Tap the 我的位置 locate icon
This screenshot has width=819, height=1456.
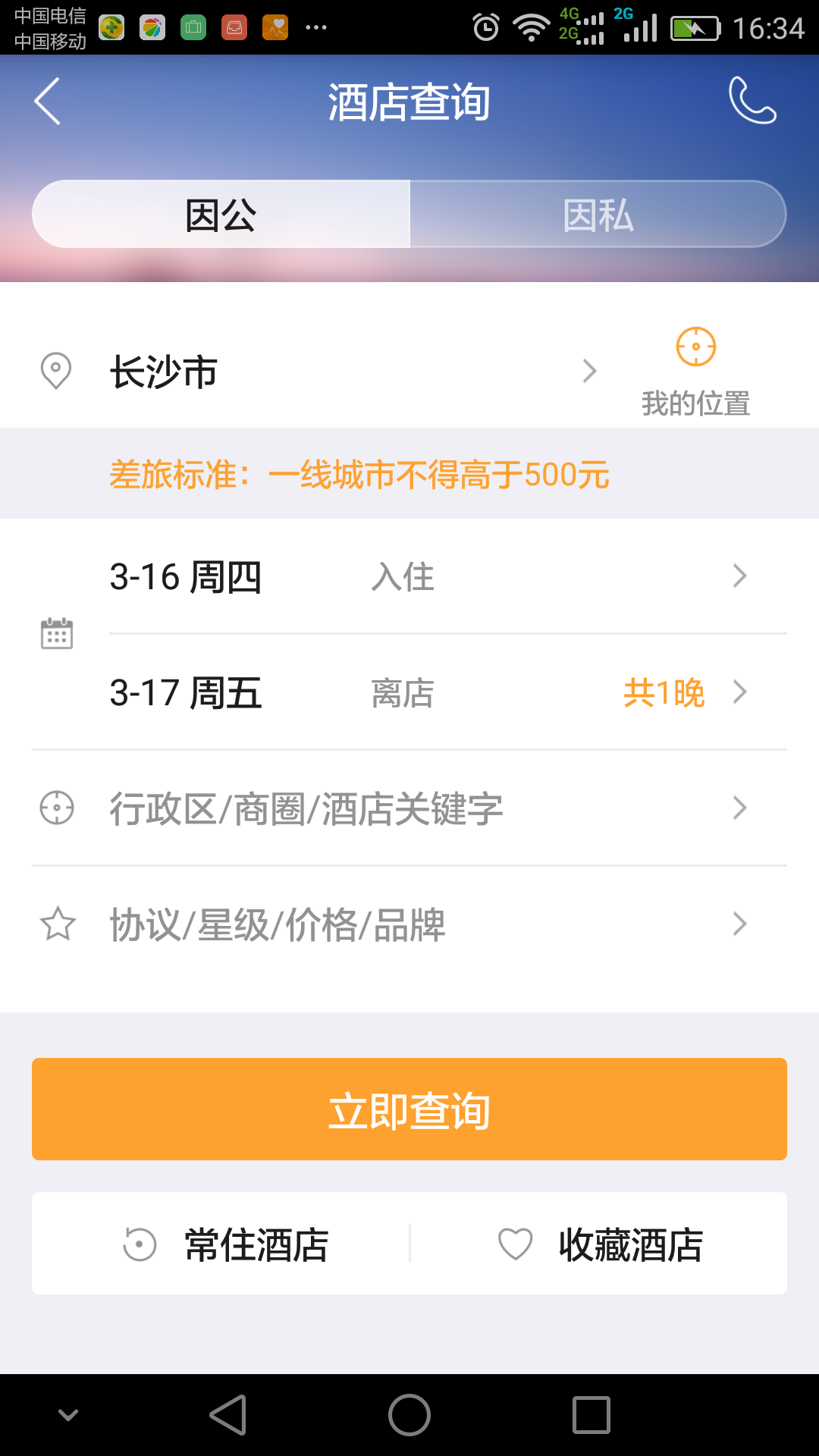click(695, 347)
